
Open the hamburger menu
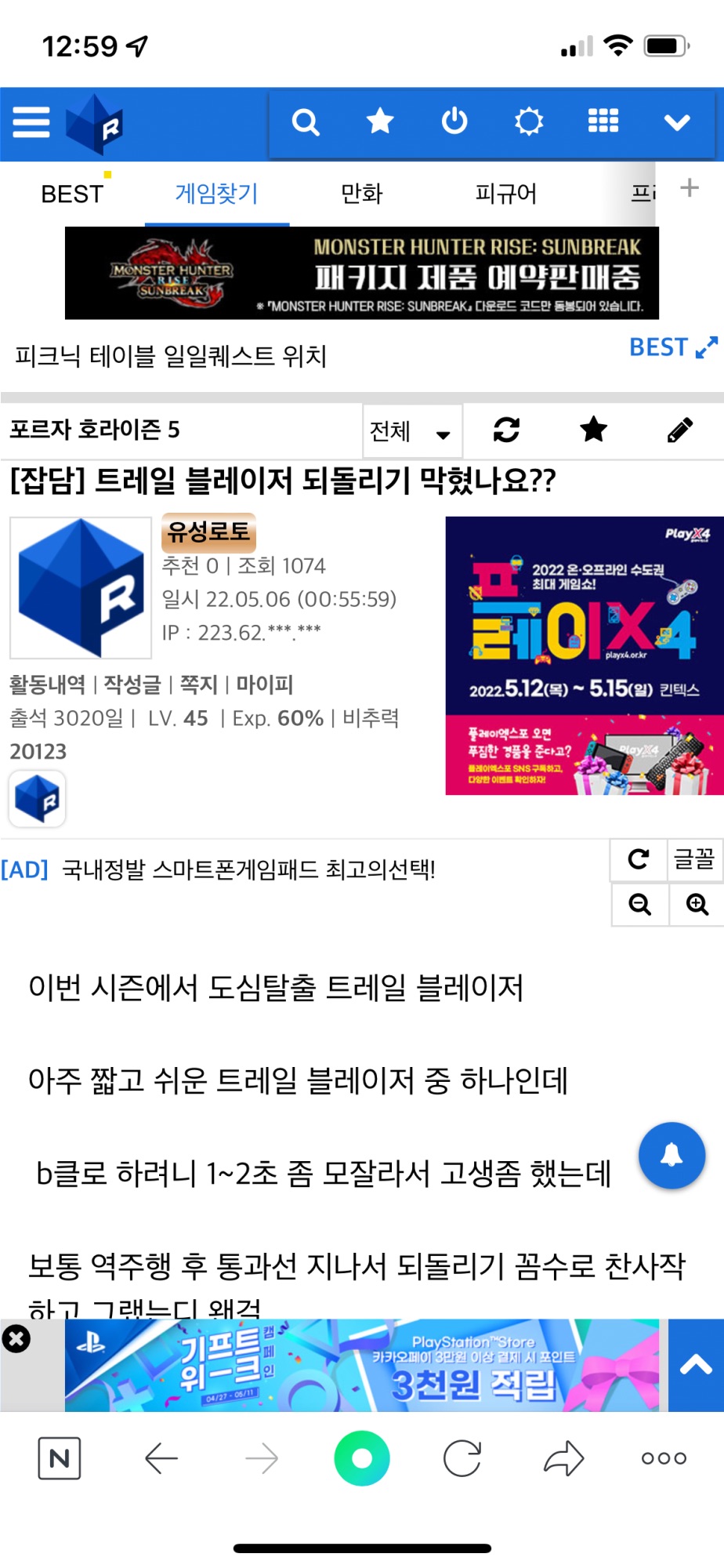click(x=31, y=122)
